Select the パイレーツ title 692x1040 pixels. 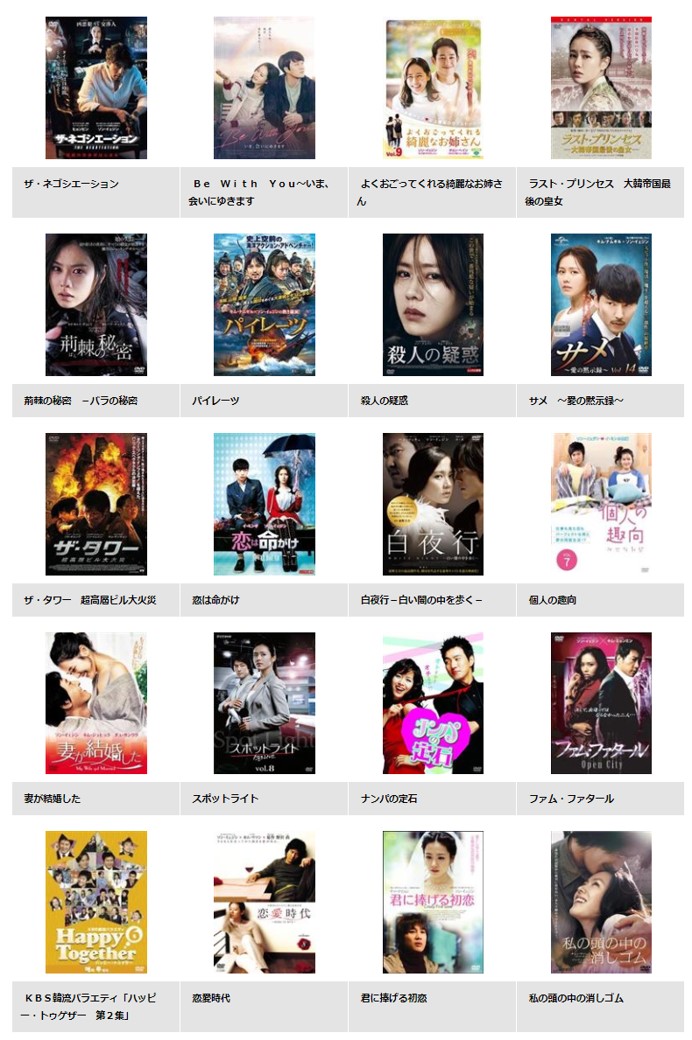tap(264, 305)
